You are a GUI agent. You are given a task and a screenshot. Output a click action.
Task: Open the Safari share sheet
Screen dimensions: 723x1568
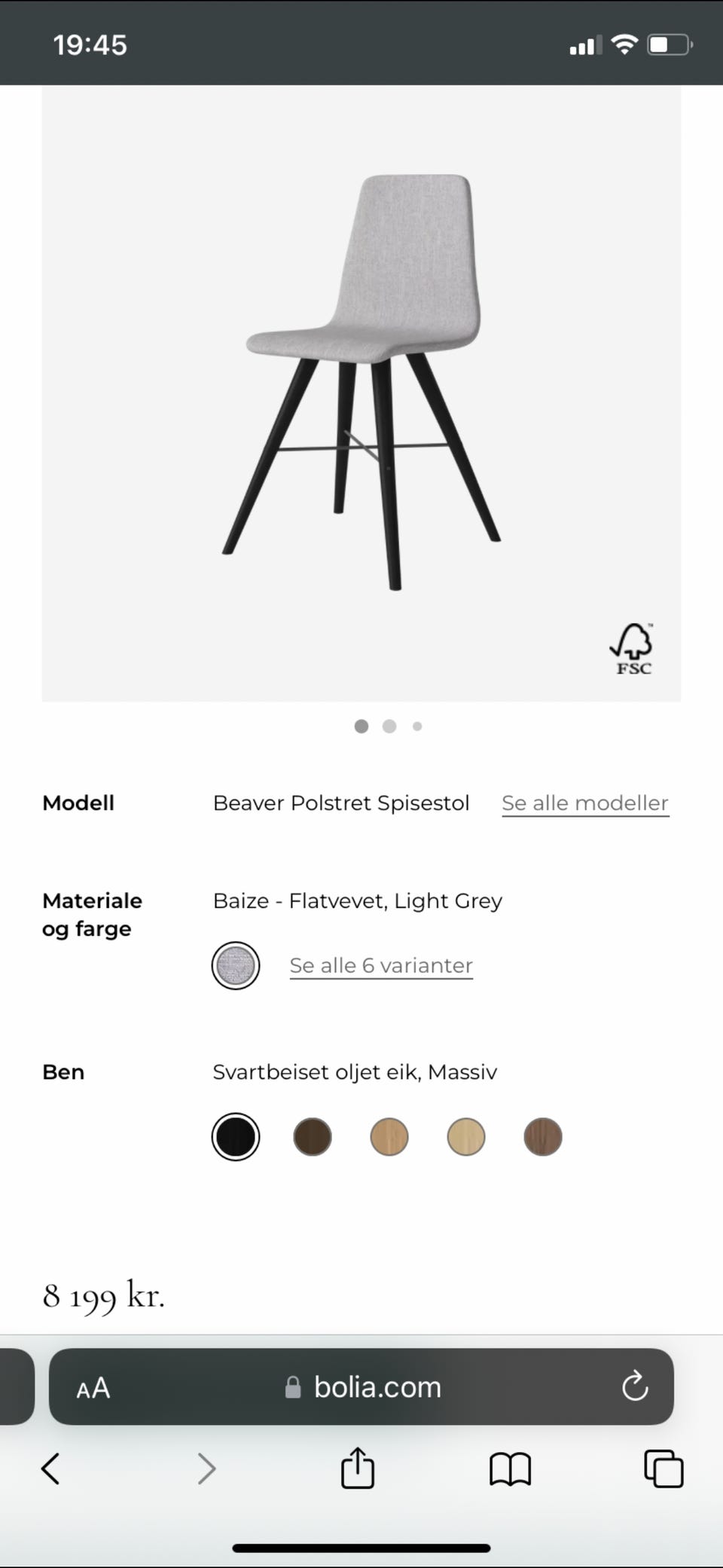[x=358, y=1468]
